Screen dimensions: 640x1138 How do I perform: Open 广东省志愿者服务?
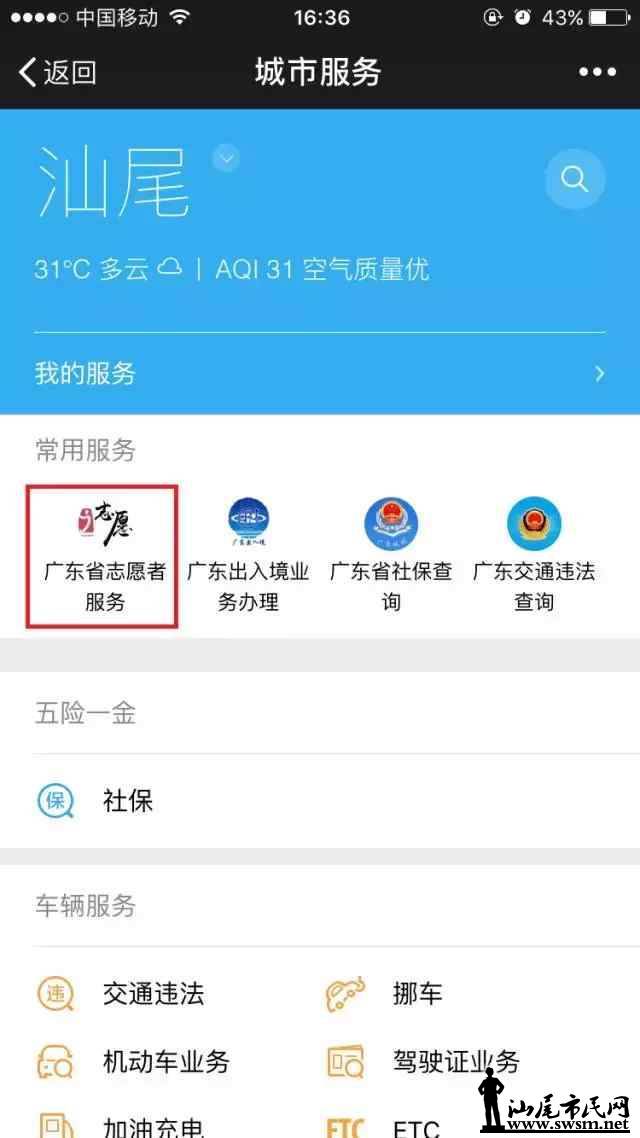(x=104, y=556)
